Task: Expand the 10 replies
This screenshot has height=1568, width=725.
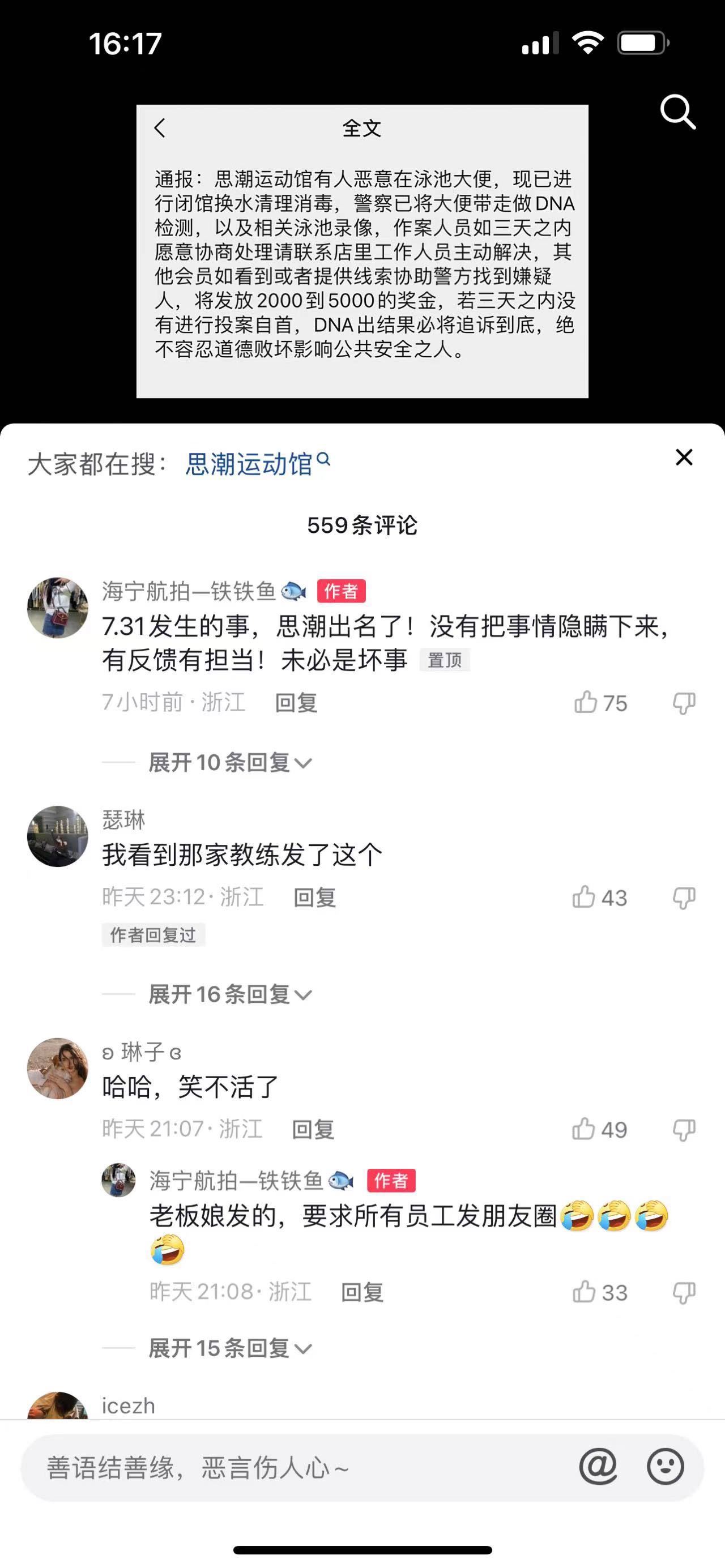Action: (x=230, y=762)
